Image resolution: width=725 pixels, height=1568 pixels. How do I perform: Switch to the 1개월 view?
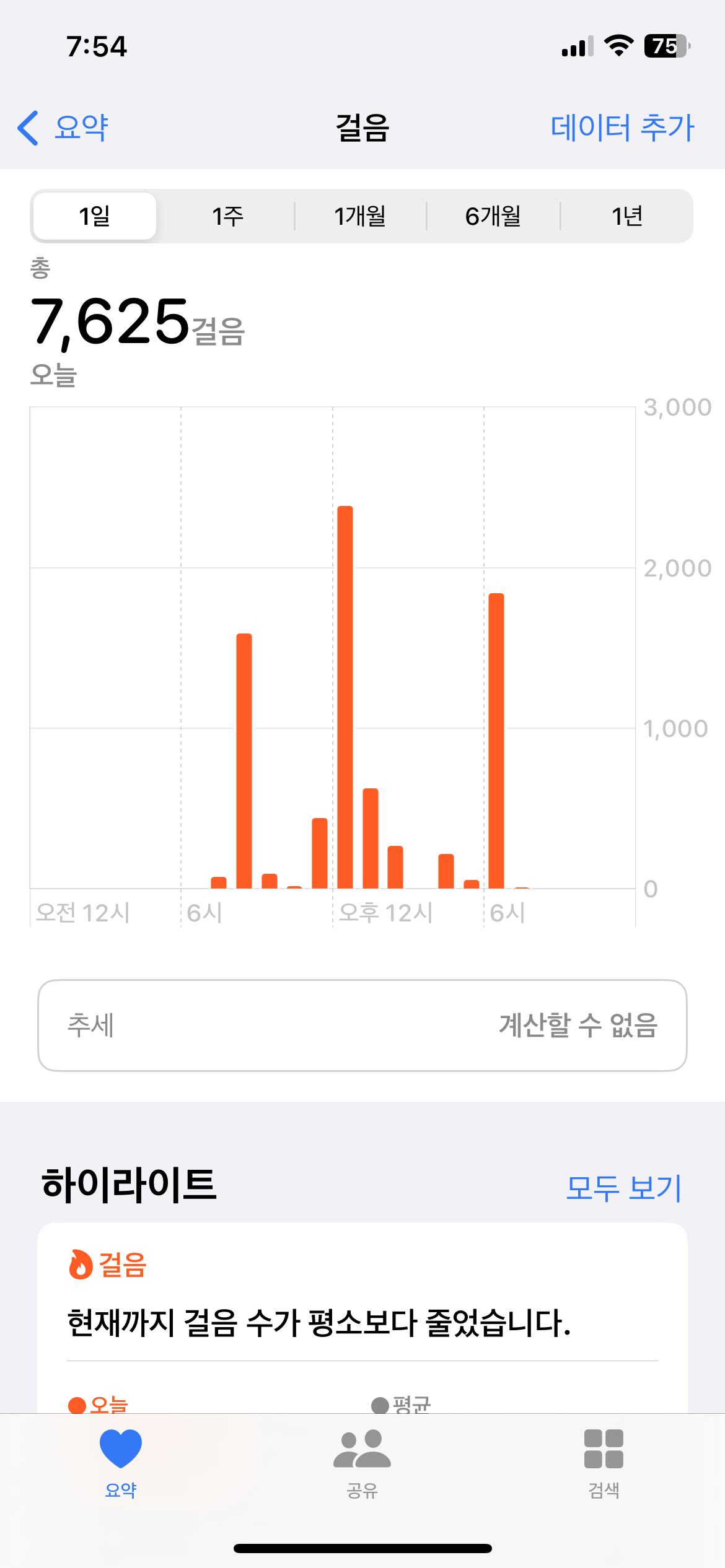tap(360, 216)
